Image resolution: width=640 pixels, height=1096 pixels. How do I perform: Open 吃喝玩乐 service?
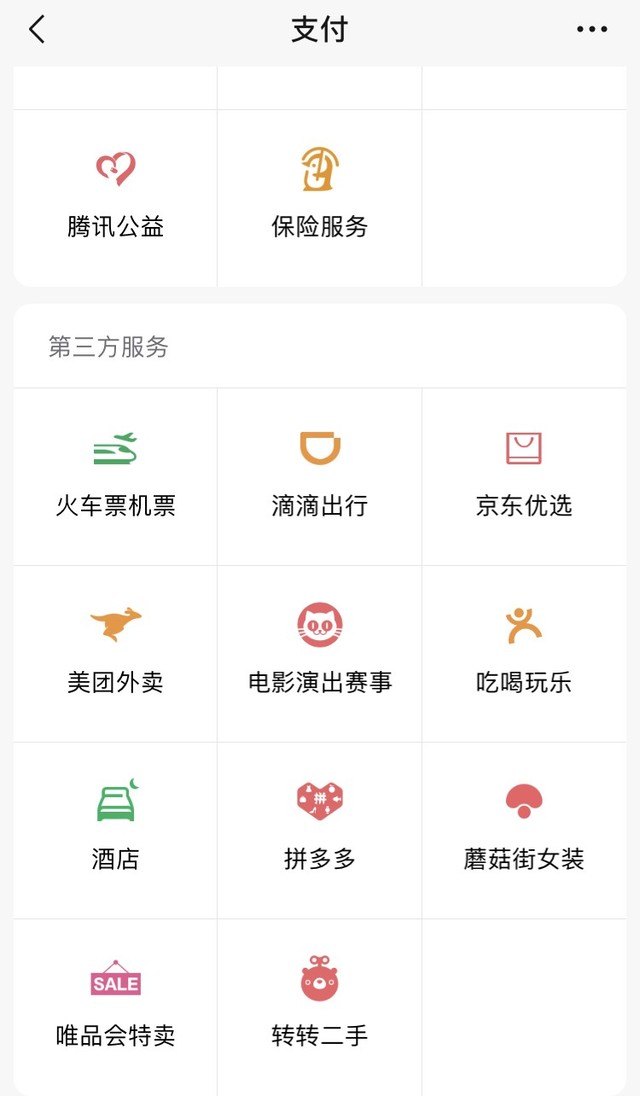click(x=524, y=654)
